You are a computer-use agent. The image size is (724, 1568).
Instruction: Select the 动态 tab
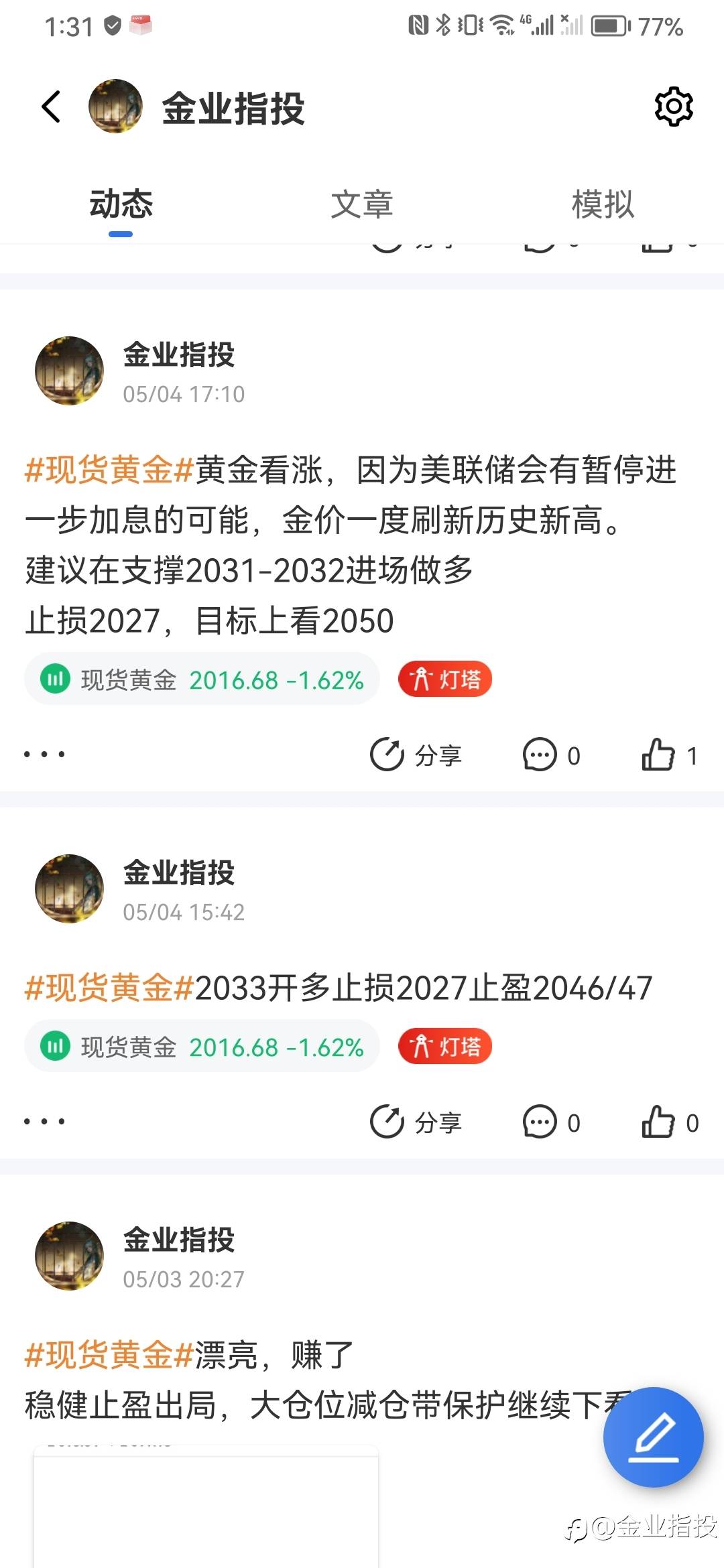point(121,204)
